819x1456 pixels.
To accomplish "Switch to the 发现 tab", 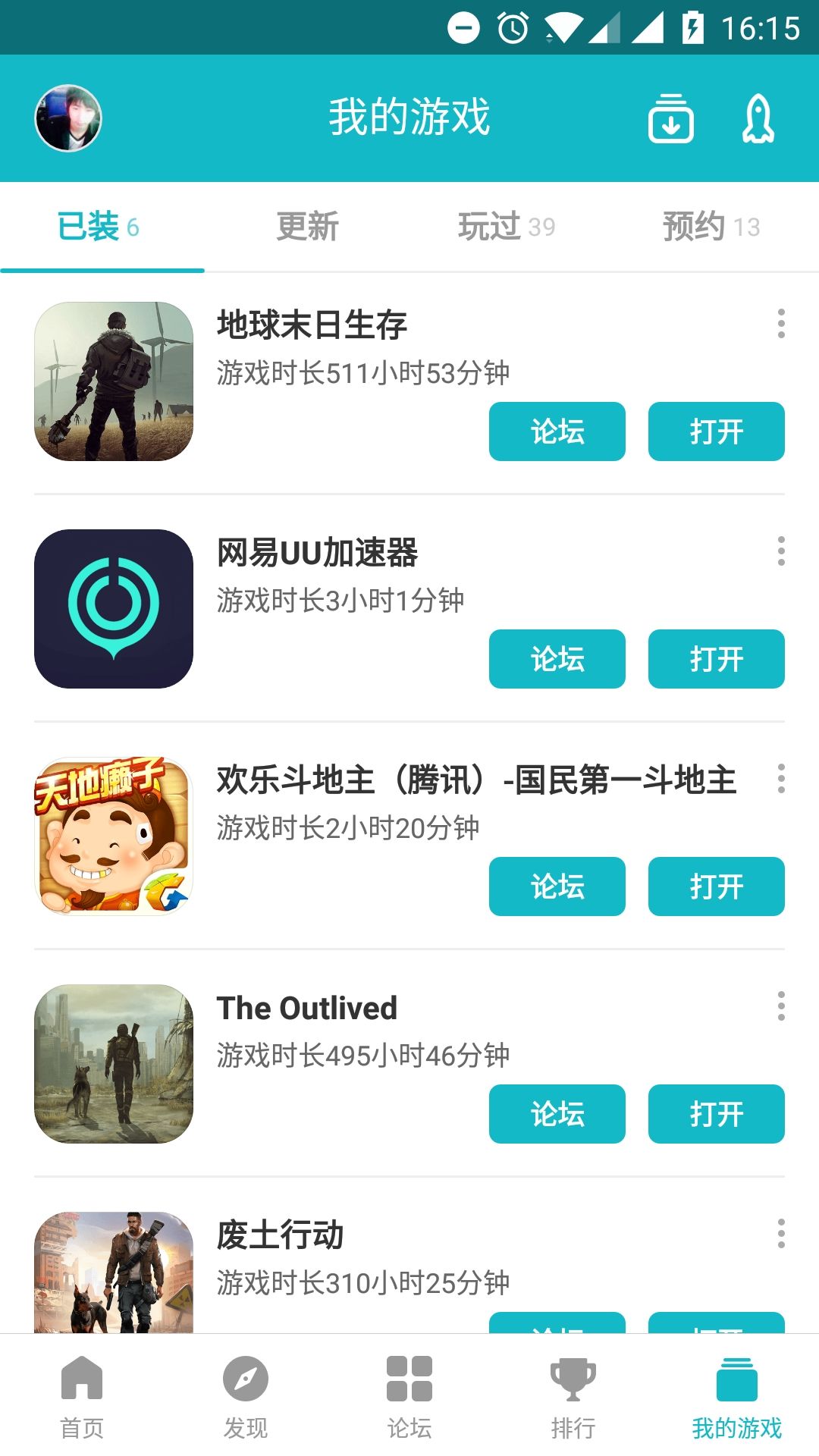I will (x=246, y=1397).
